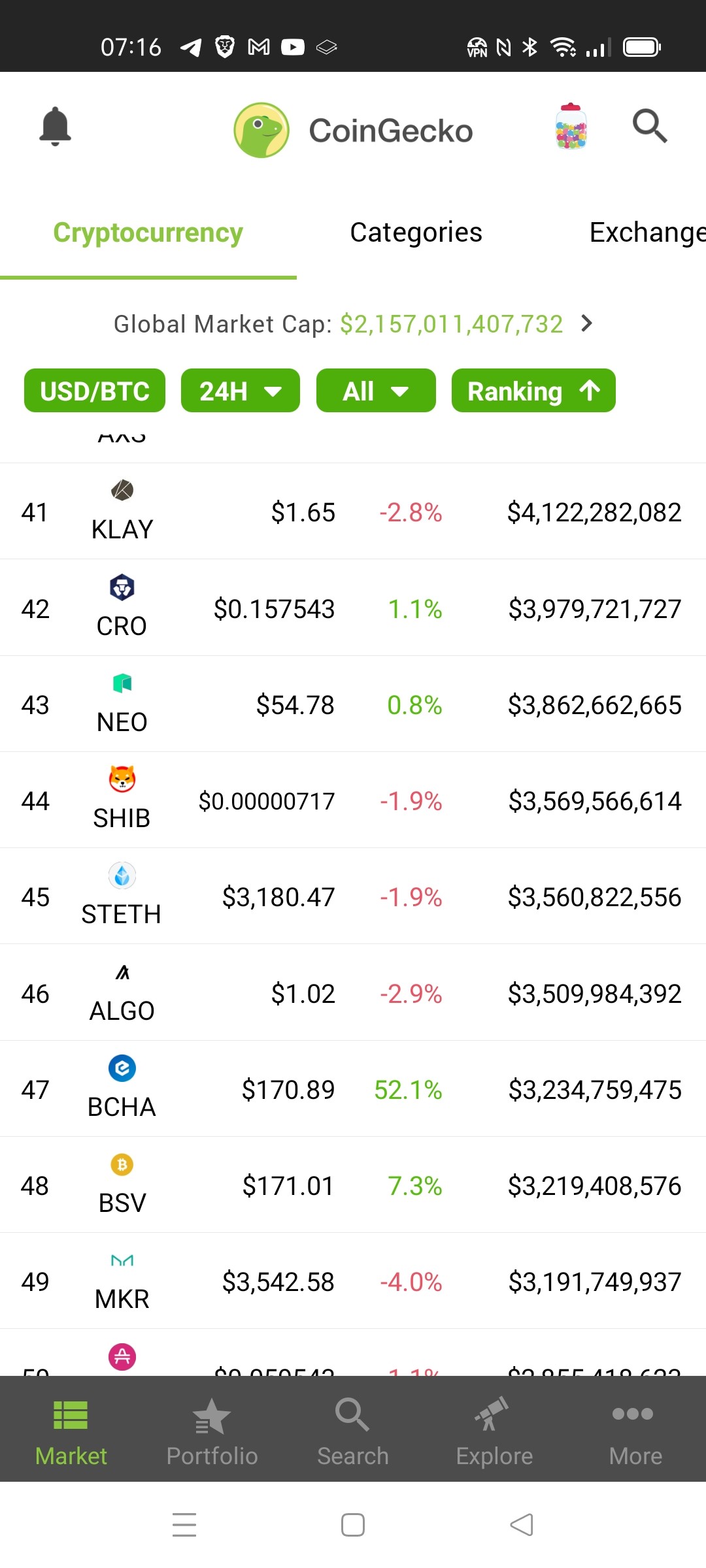
Task: Open the KLAY coin row
Action: 353,512
